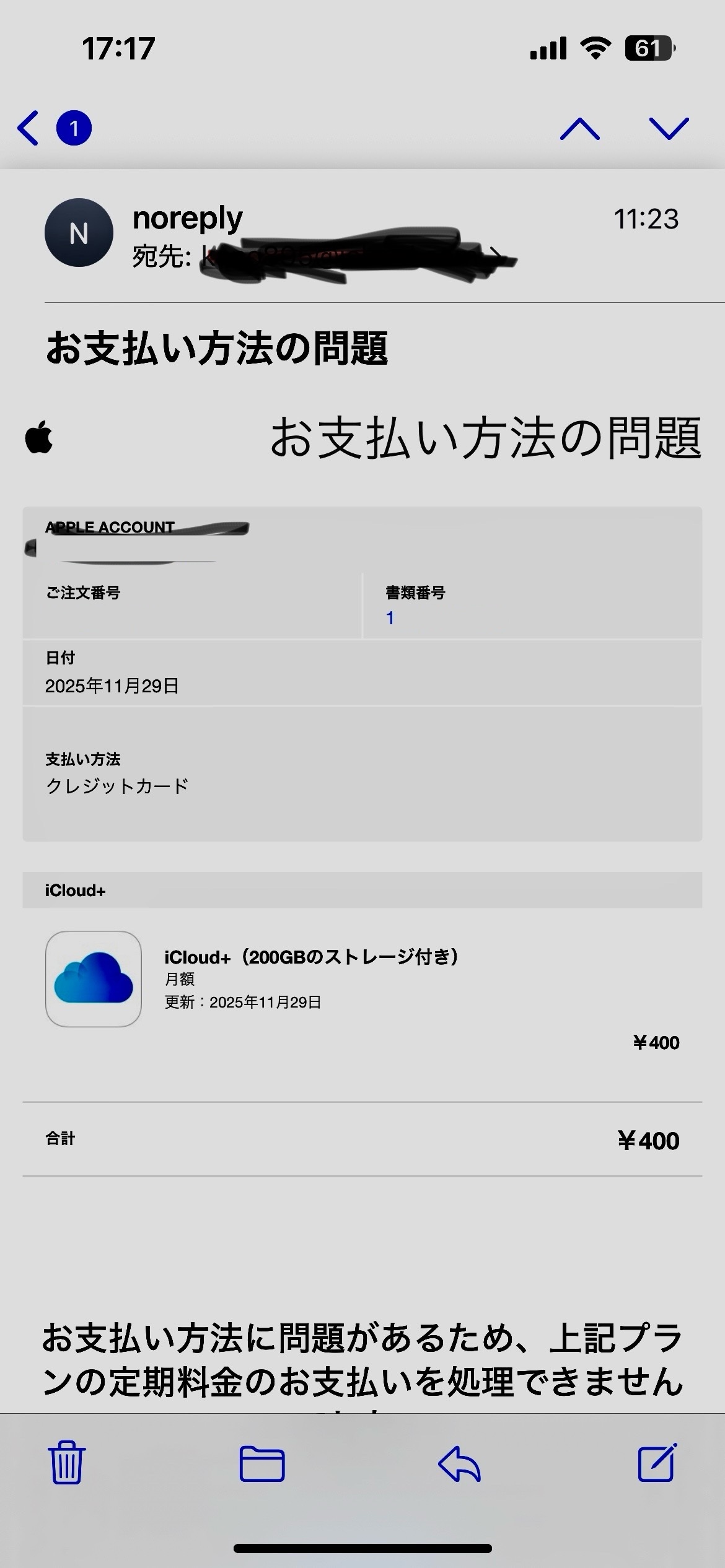Viewport: 725px width, 1568px height.
Task: Show the next email
Action: [669, 128]
